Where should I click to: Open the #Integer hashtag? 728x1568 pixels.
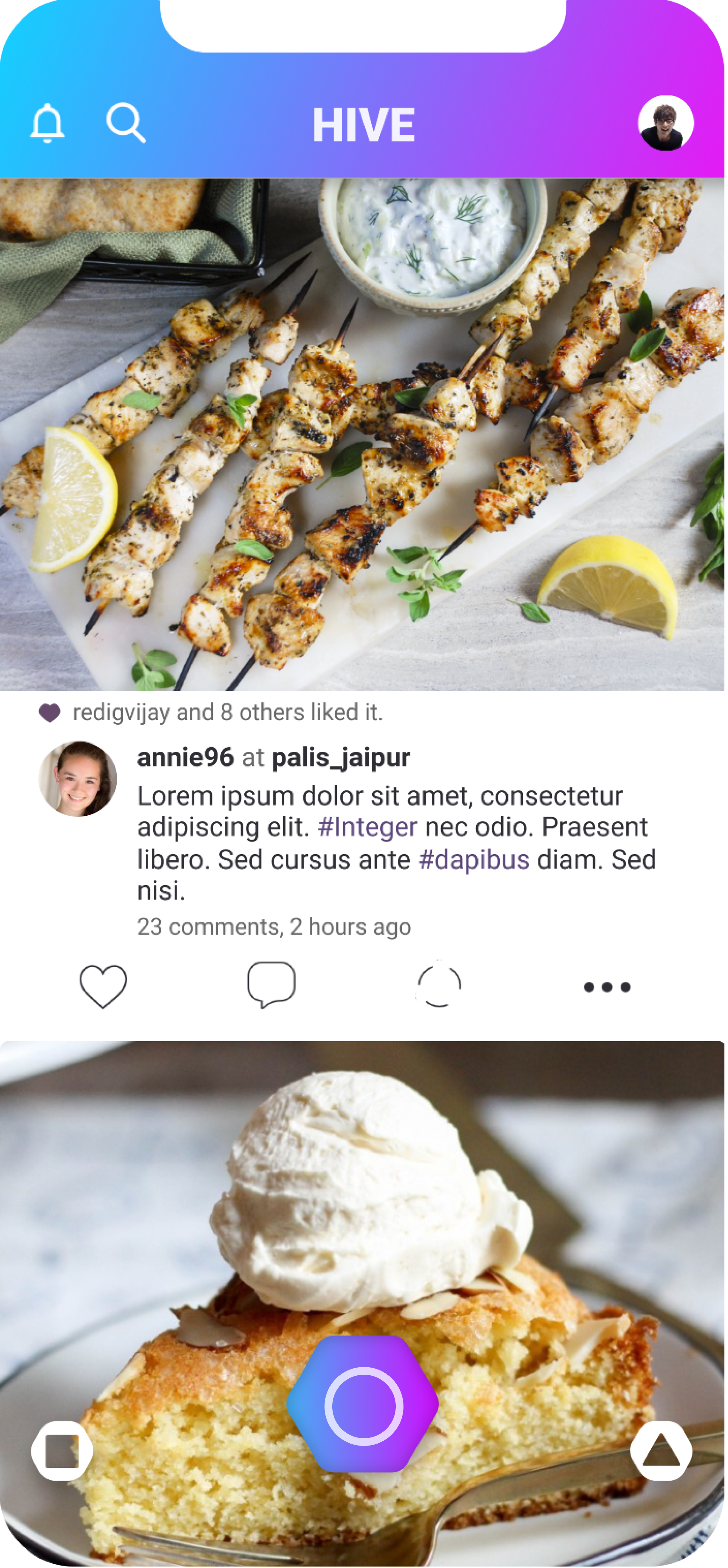pyautogui.click(x=368, y=827)
